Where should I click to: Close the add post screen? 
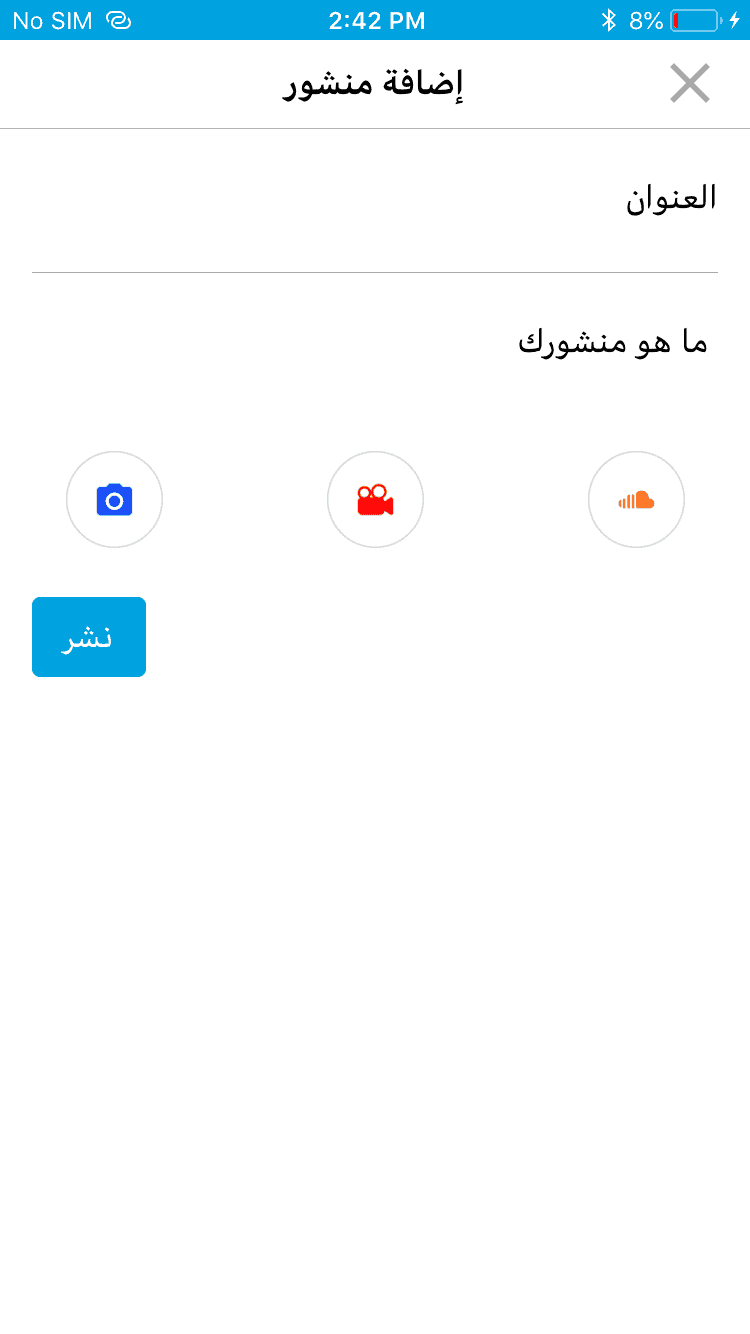click(x=690, y=84)
